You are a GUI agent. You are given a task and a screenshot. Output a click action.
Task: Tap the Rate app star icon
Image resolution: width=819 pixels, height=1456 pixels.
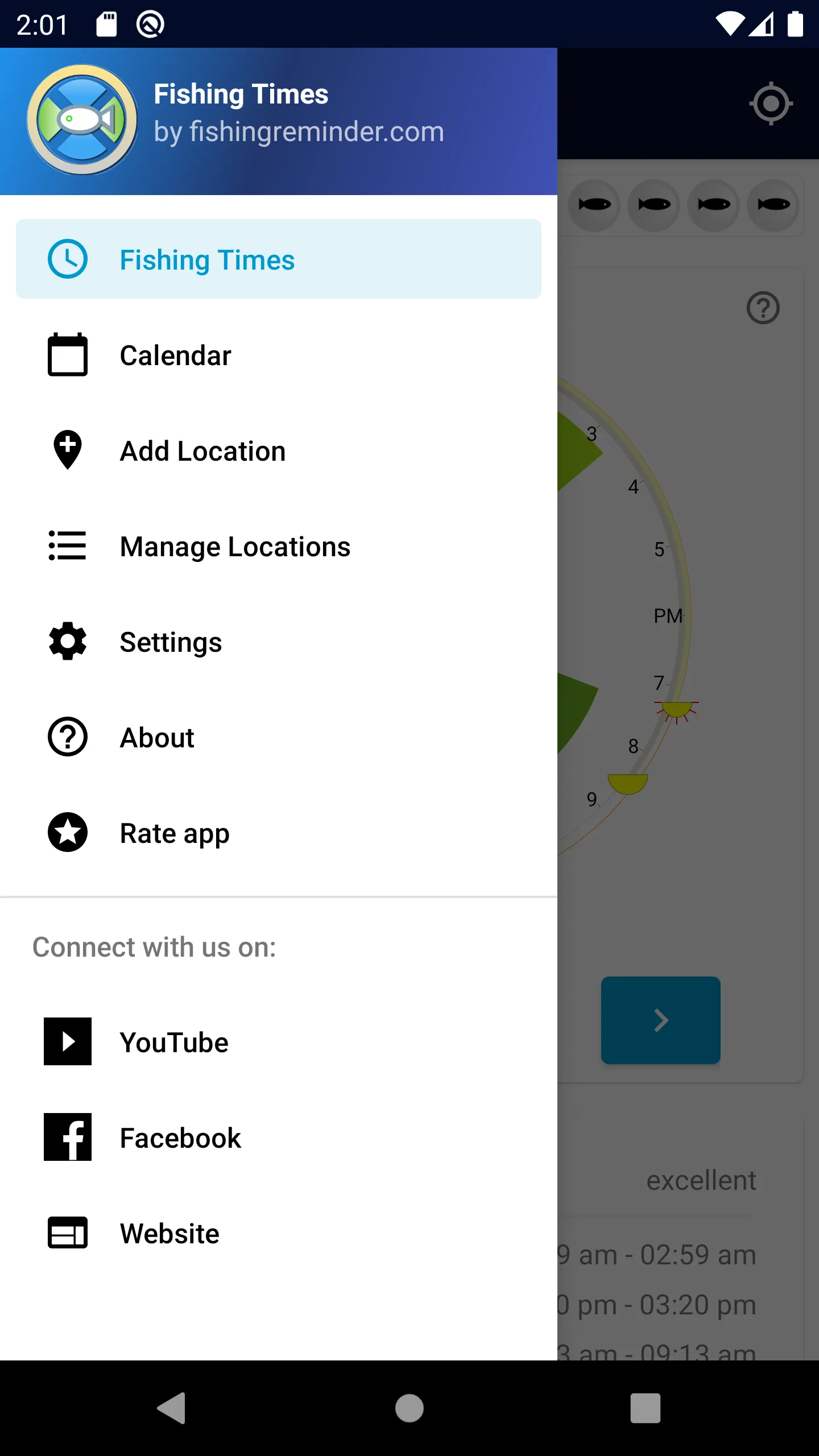coord(67,832)
